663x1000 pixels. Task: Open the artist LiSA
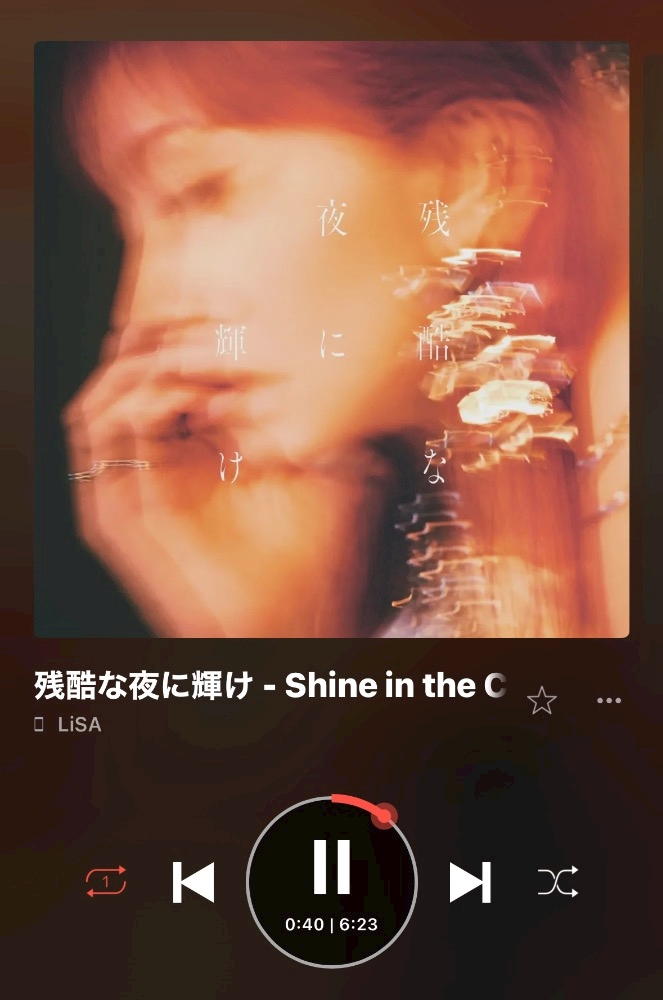80,724
